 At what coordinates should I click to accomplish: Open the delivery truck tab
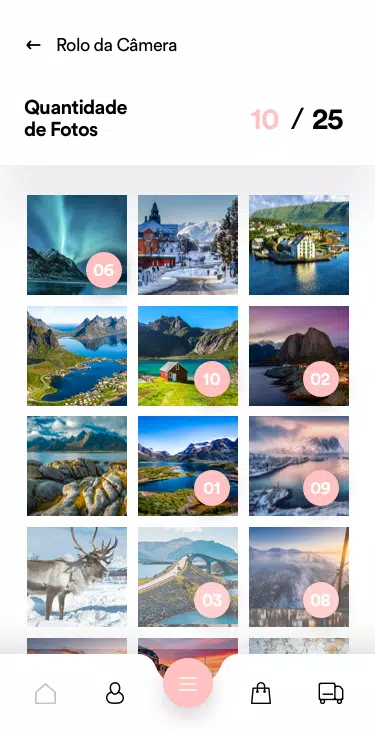pos(331,693)
